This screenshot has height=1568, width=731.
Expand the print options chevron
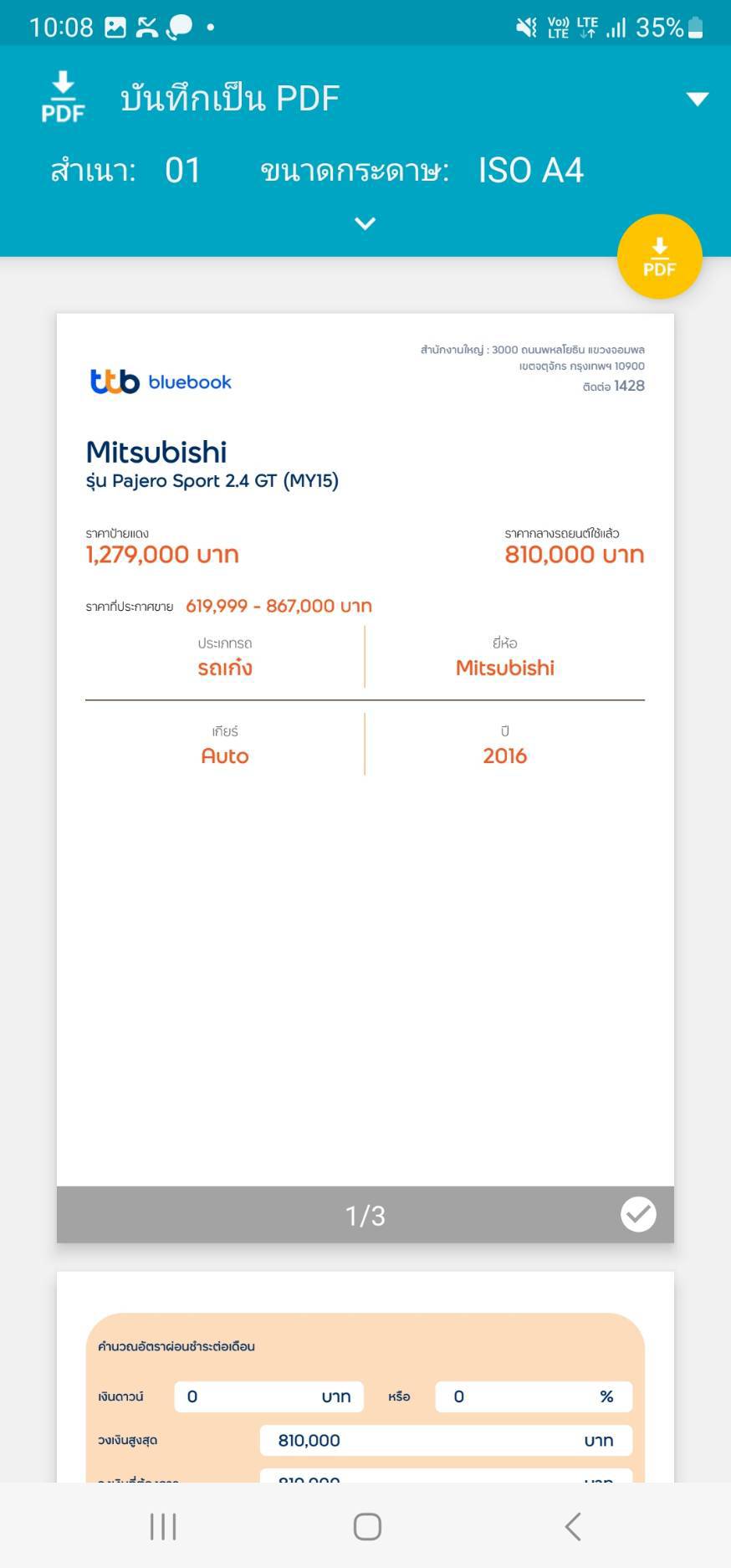(365, 223)
